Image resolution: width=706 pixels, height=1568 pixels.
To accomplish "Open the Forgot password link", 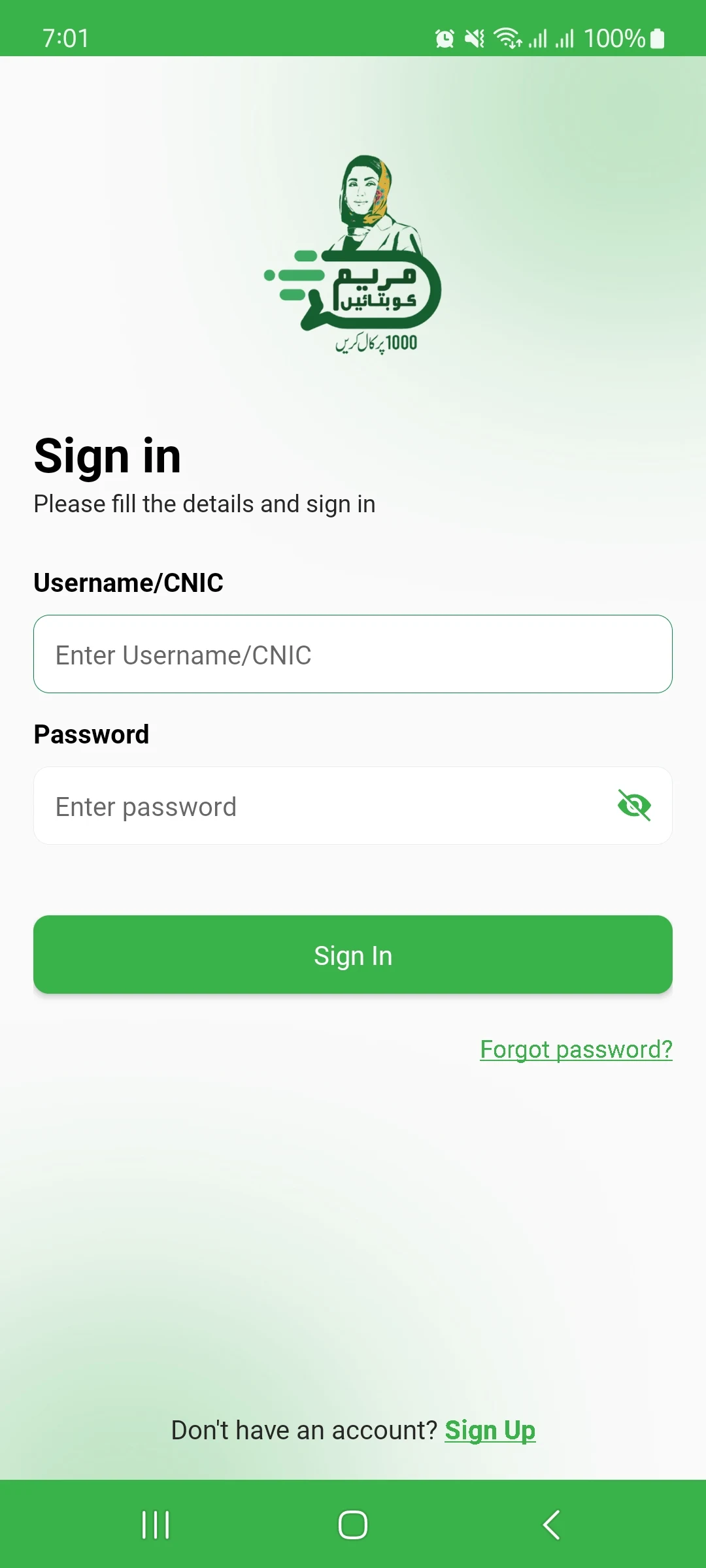I will point(576,1049).
